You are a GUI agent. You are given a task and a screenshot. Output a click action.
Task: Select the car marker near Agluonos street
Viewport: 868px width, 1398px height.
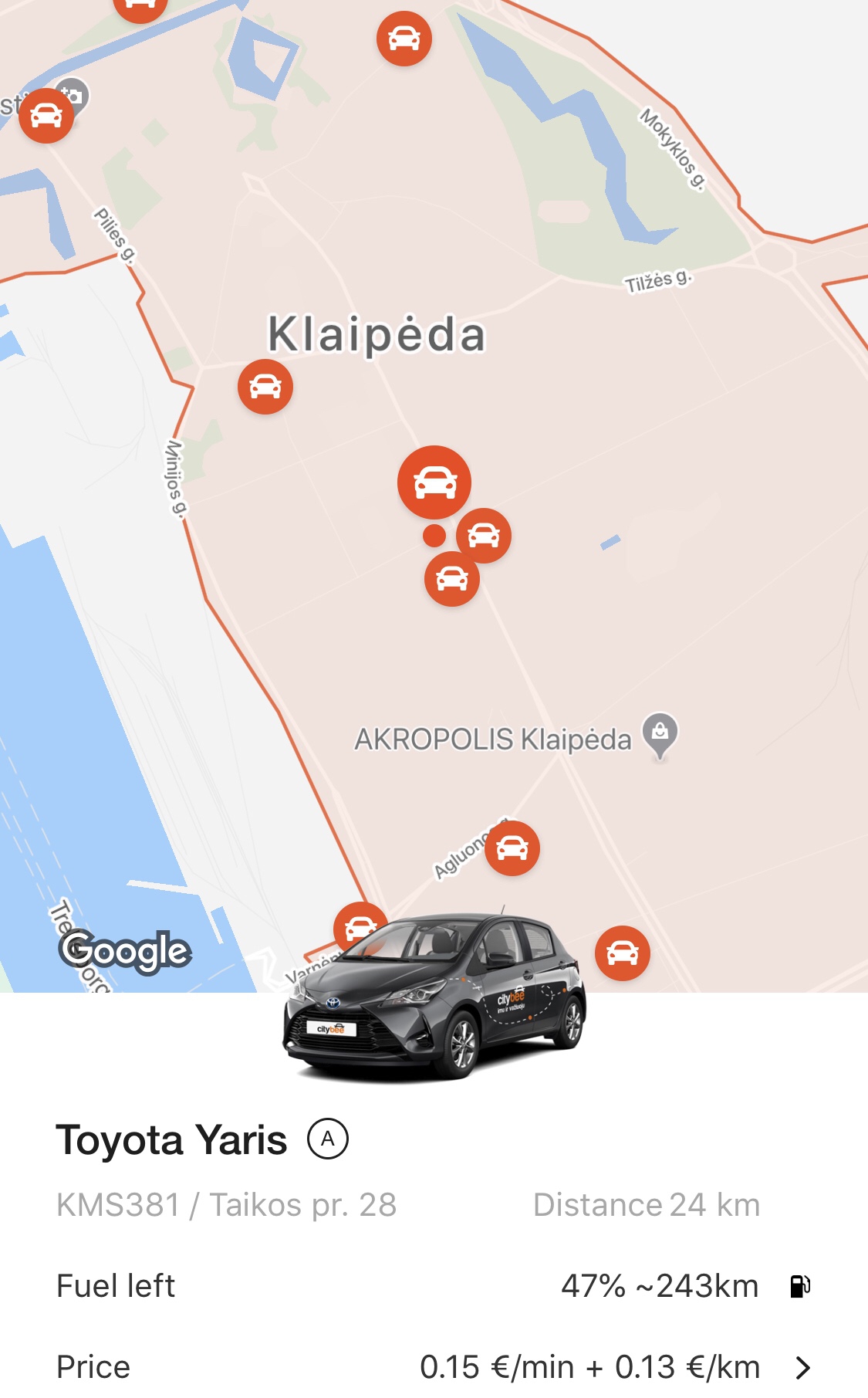[x=512, y=848]
